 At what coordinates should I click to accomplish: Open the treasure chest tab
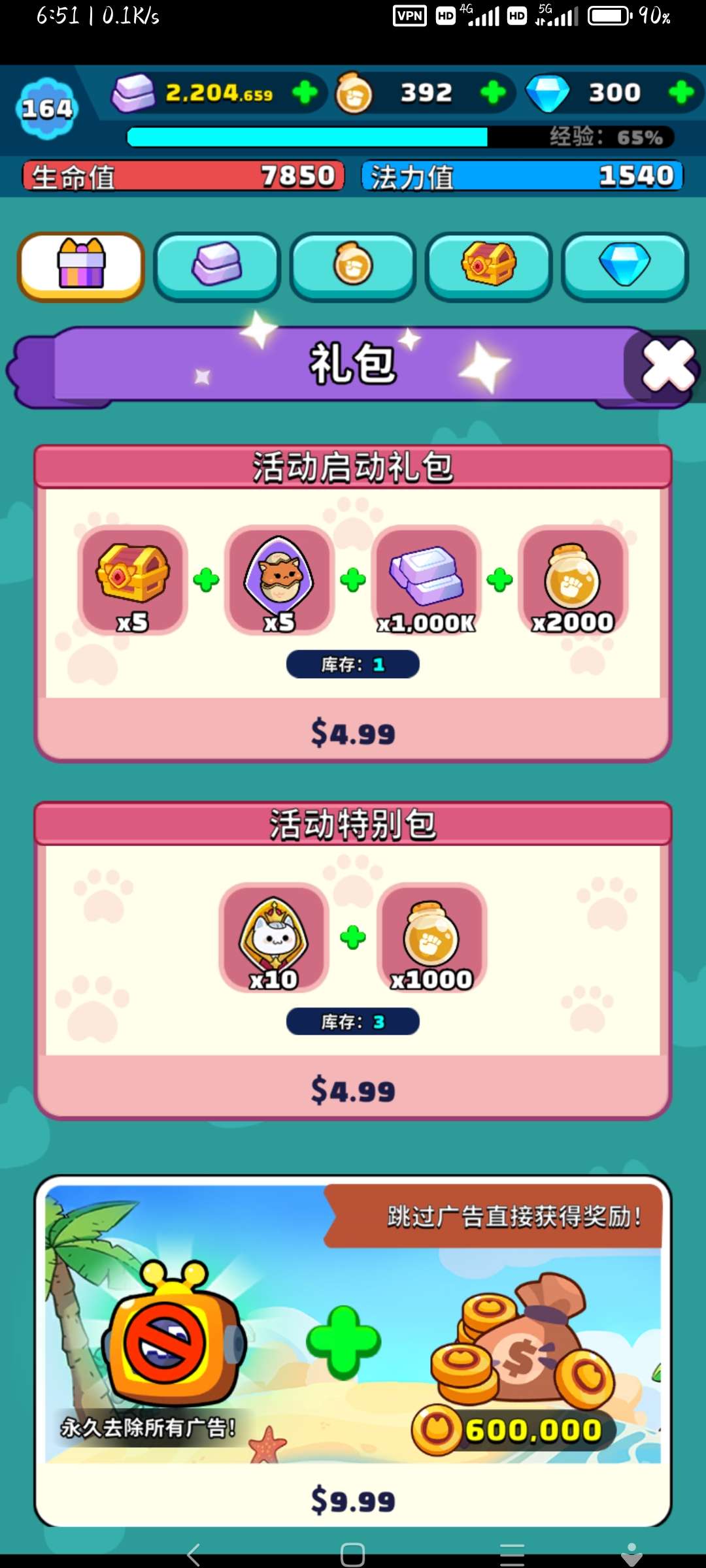(x=489, y=267)
